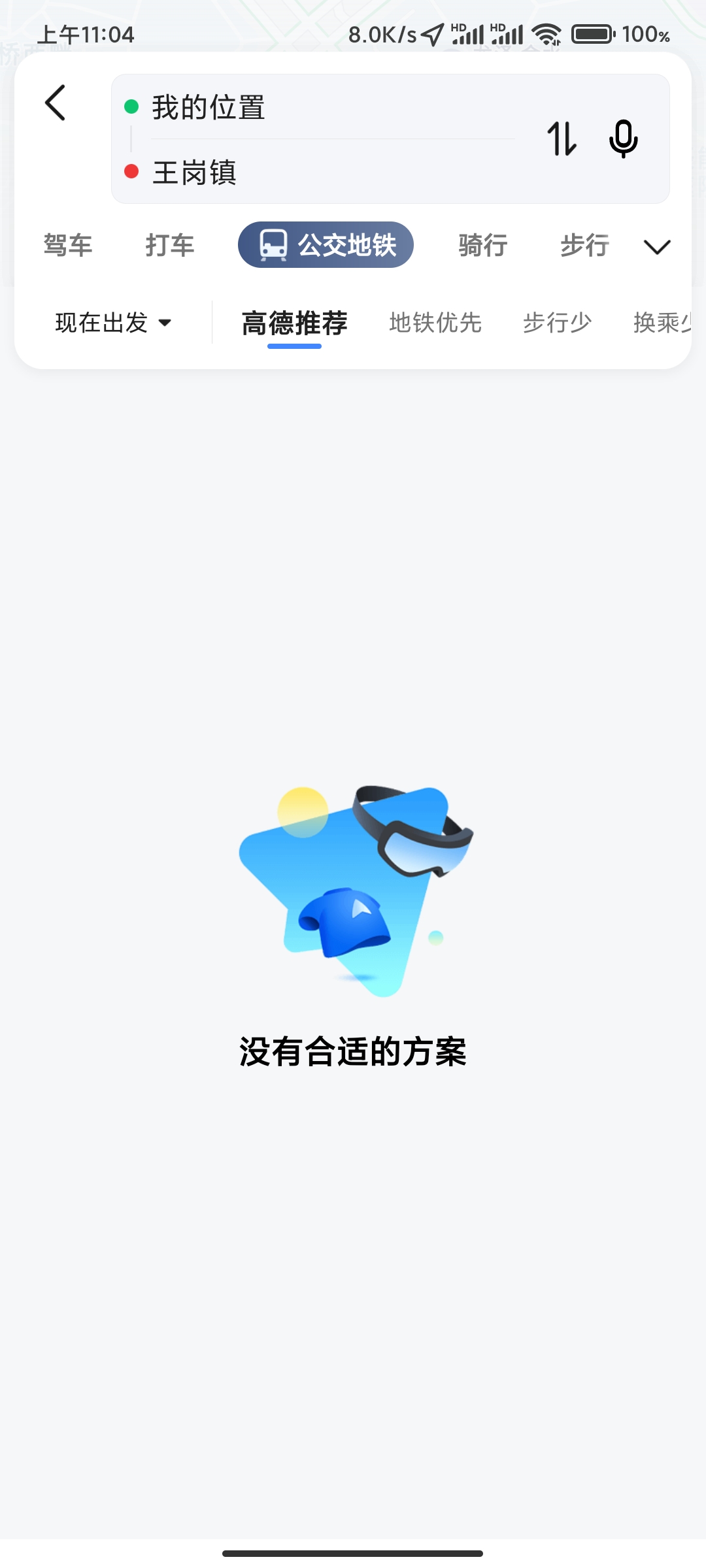706x1568 pixels.
Task: Swap start and destination locations
Action: click(562, 139)
